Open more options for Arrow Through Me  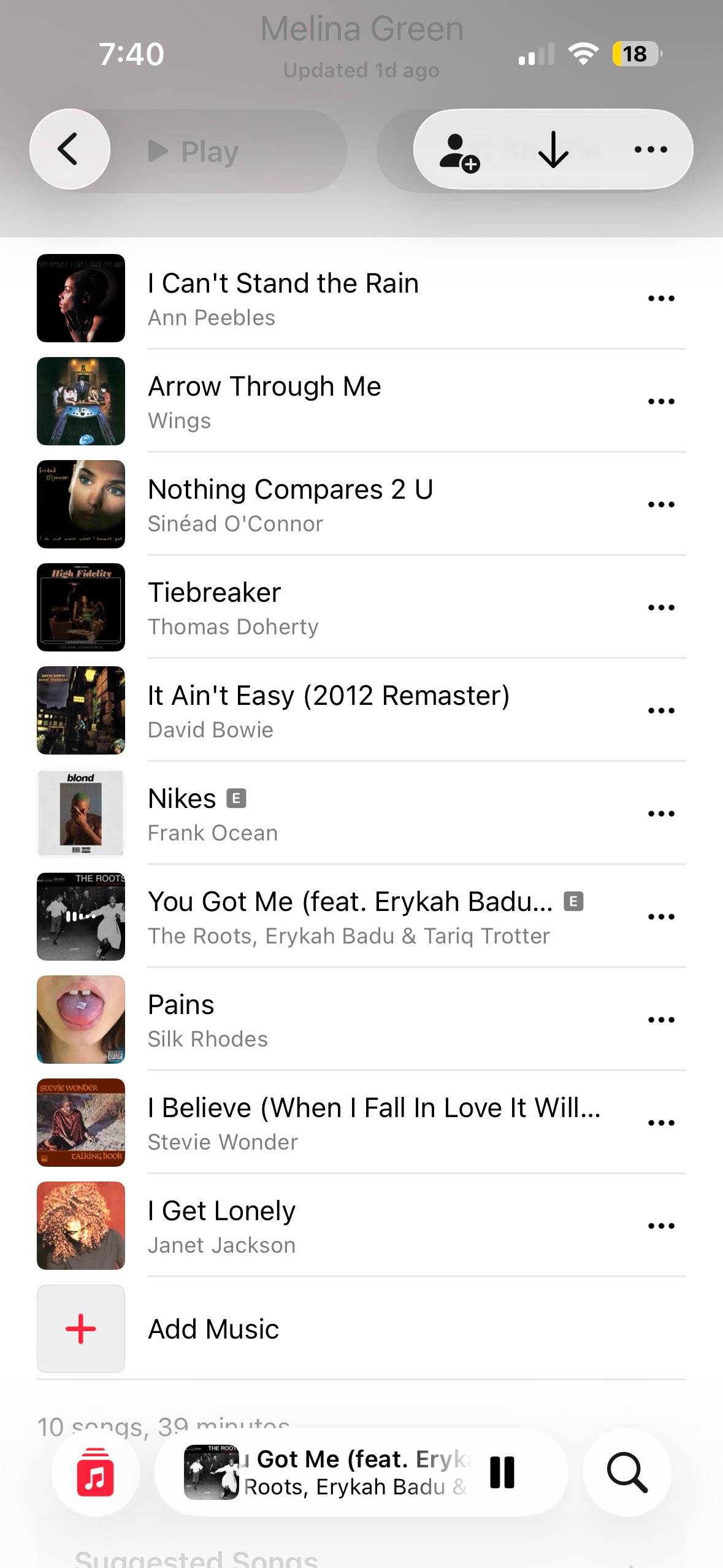(661, 401)
